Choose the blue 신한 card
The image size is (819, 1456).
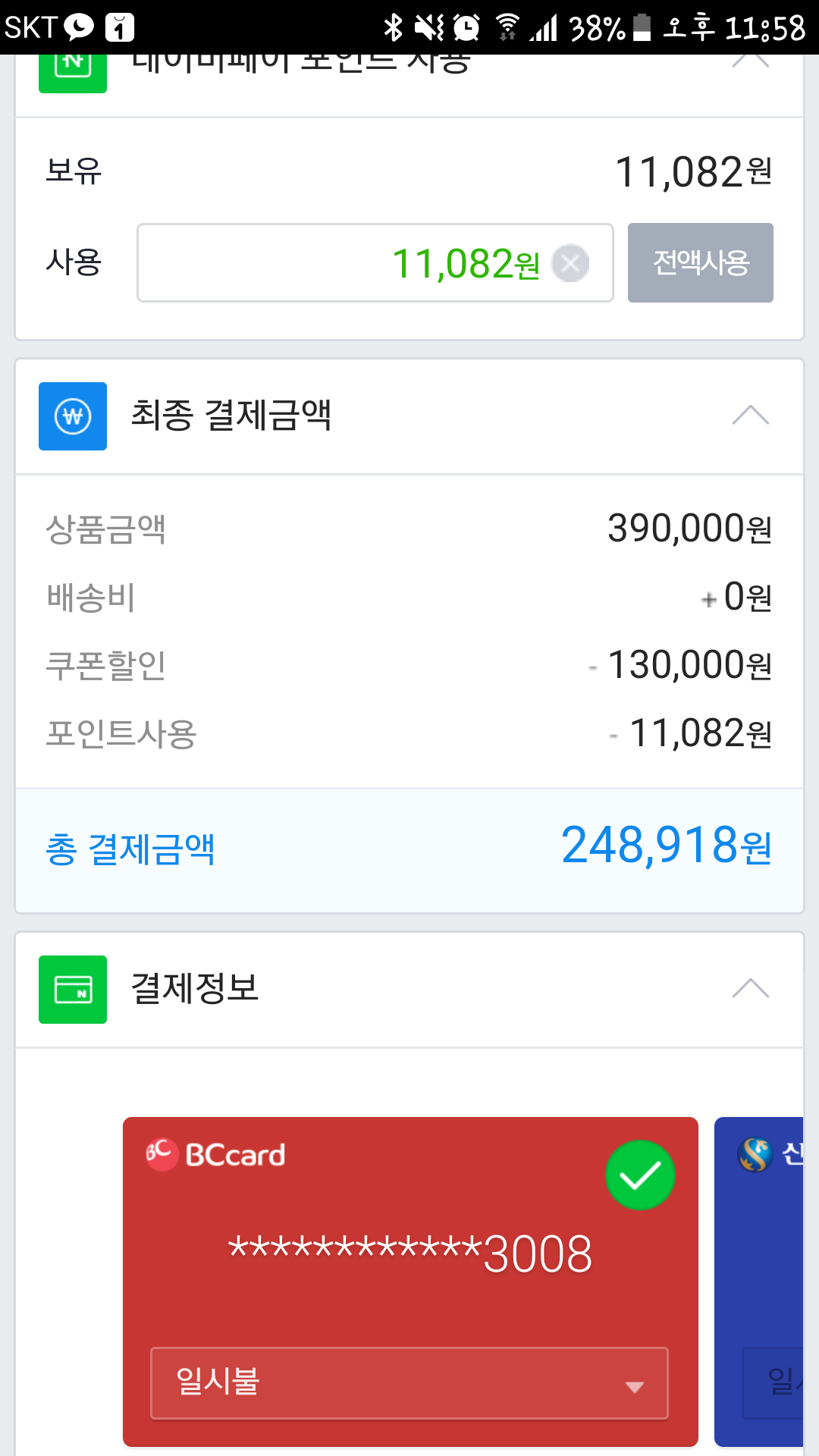tap(758, 1282)
